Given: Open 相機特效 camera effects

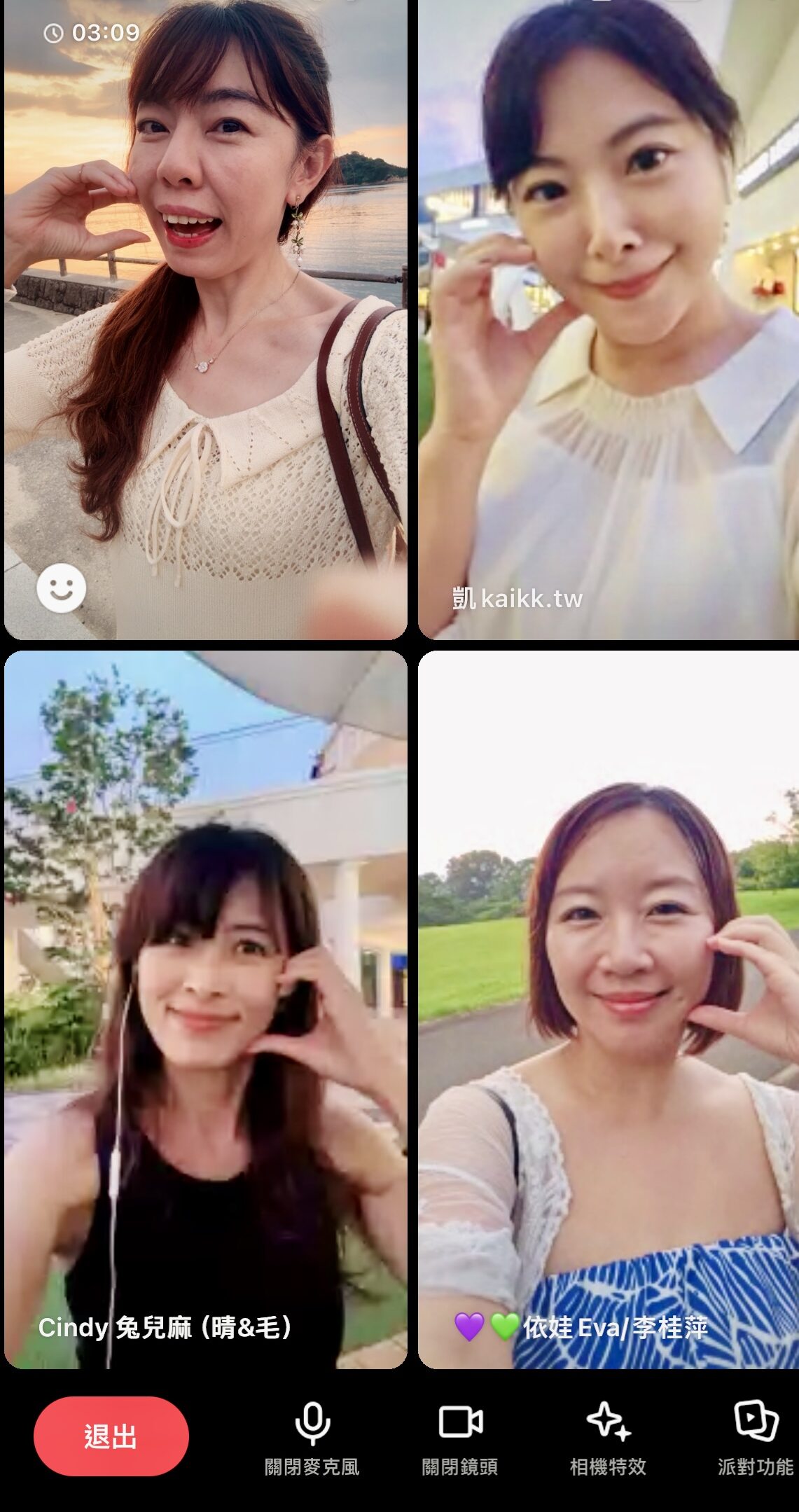Looking at the screenshot, I should [608, 1438].
